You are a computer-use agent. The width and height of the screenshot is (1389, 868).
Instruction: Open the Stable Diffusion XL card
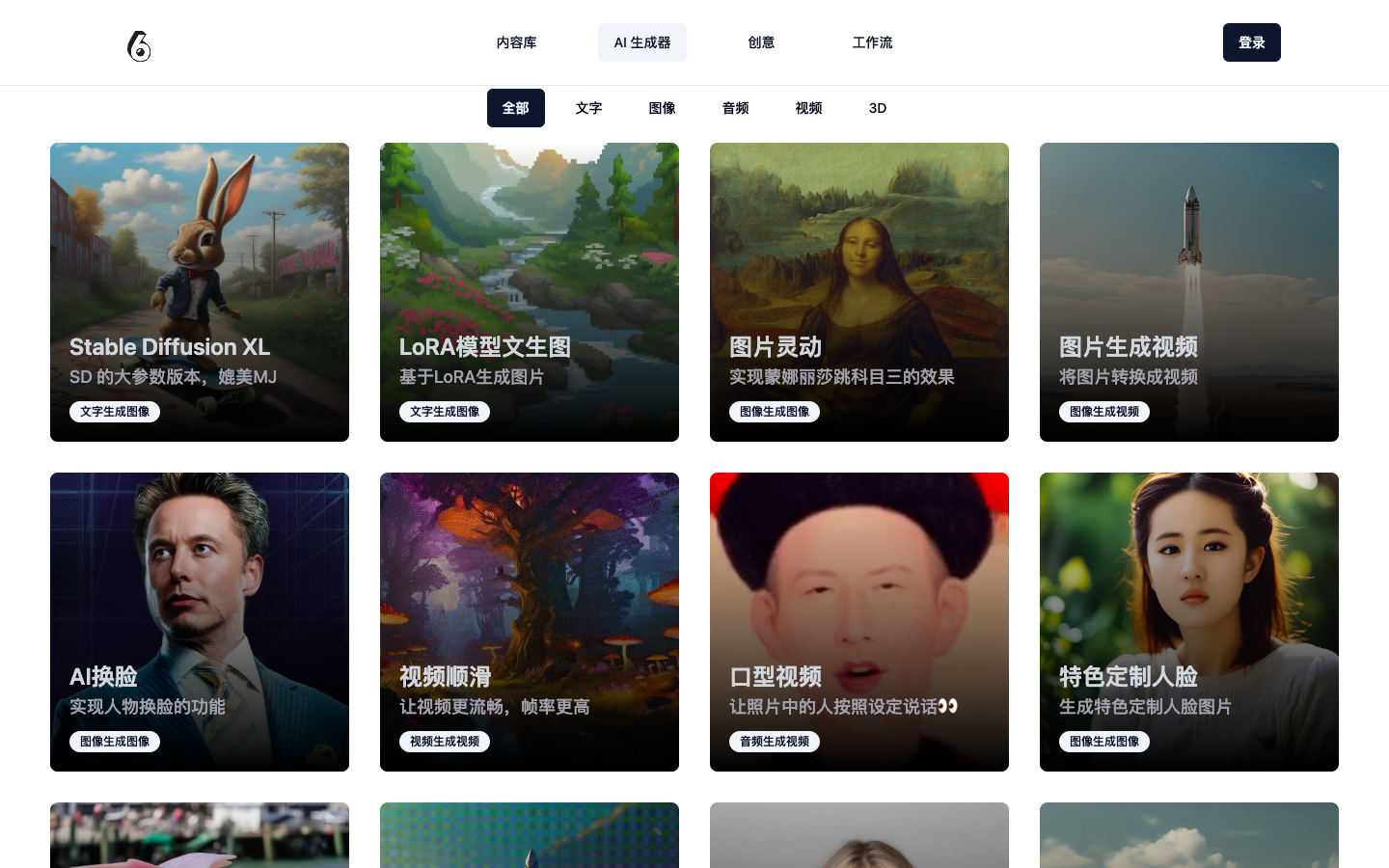point(200,292)
